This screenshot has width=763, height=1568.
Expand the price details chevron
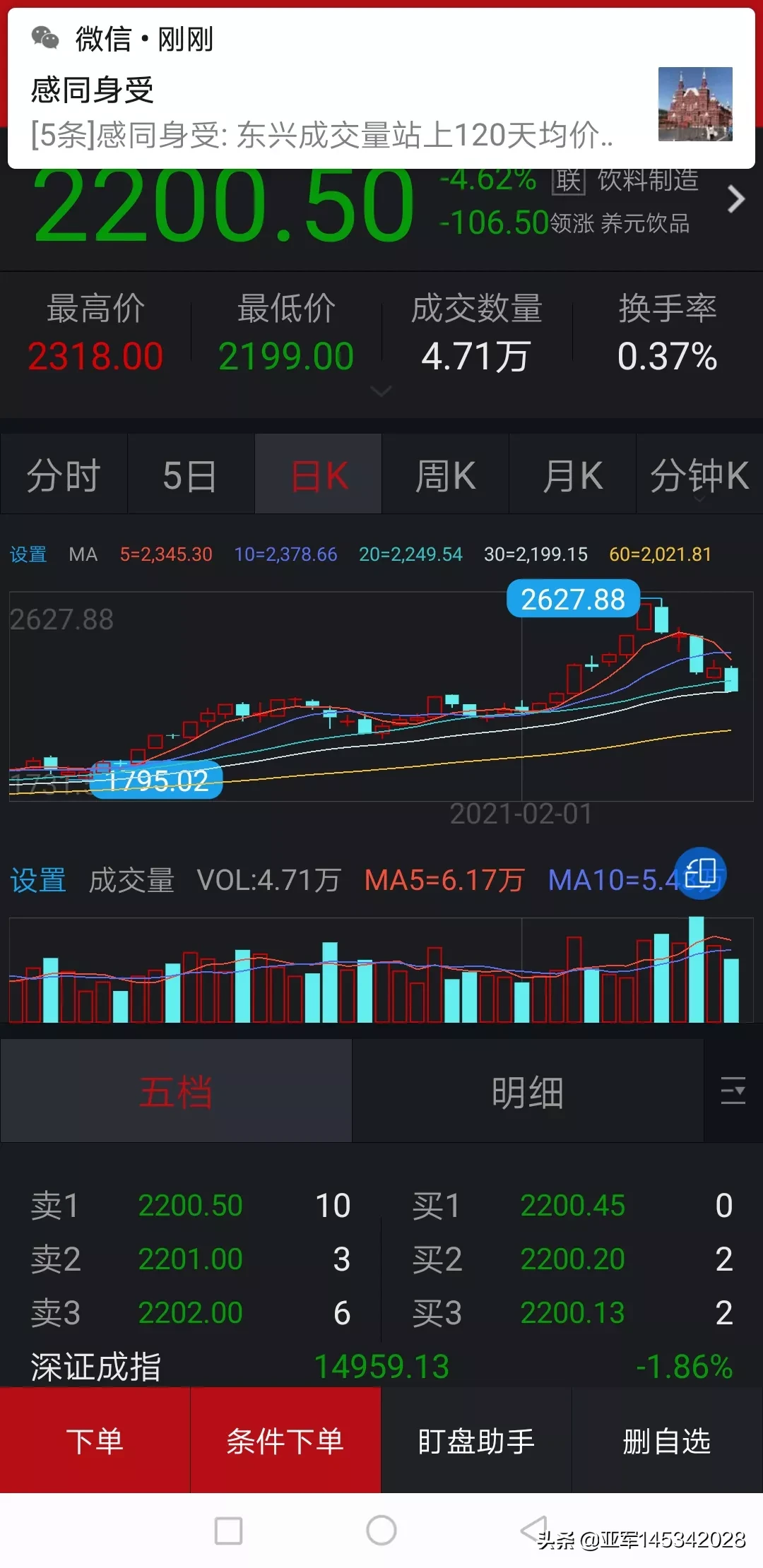381,391
